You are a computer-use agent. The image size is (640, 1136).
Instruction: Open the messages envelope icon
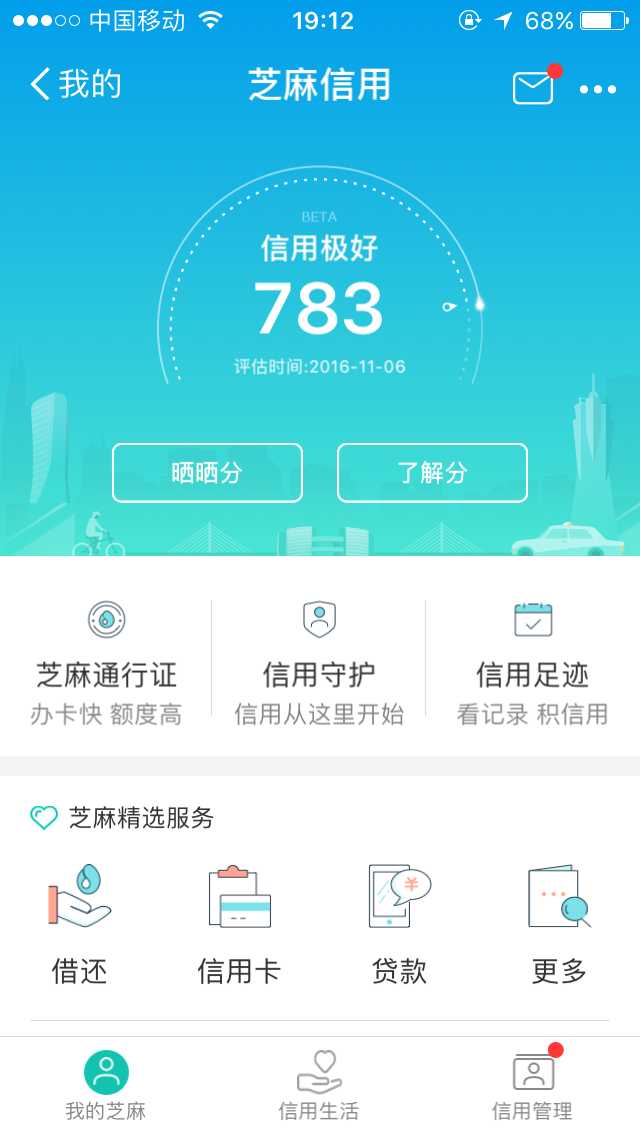(x=533, y=88)
